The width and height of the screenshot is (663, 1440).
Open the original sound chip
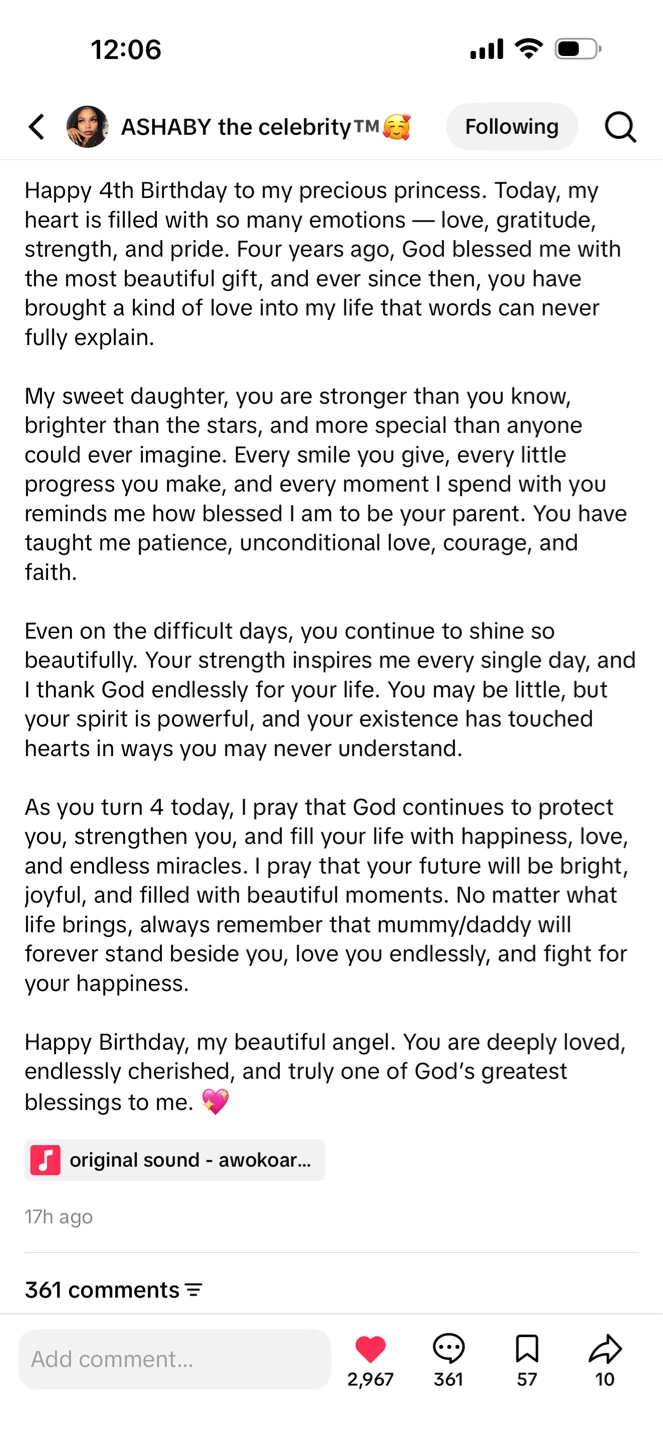coord(175,1160)
